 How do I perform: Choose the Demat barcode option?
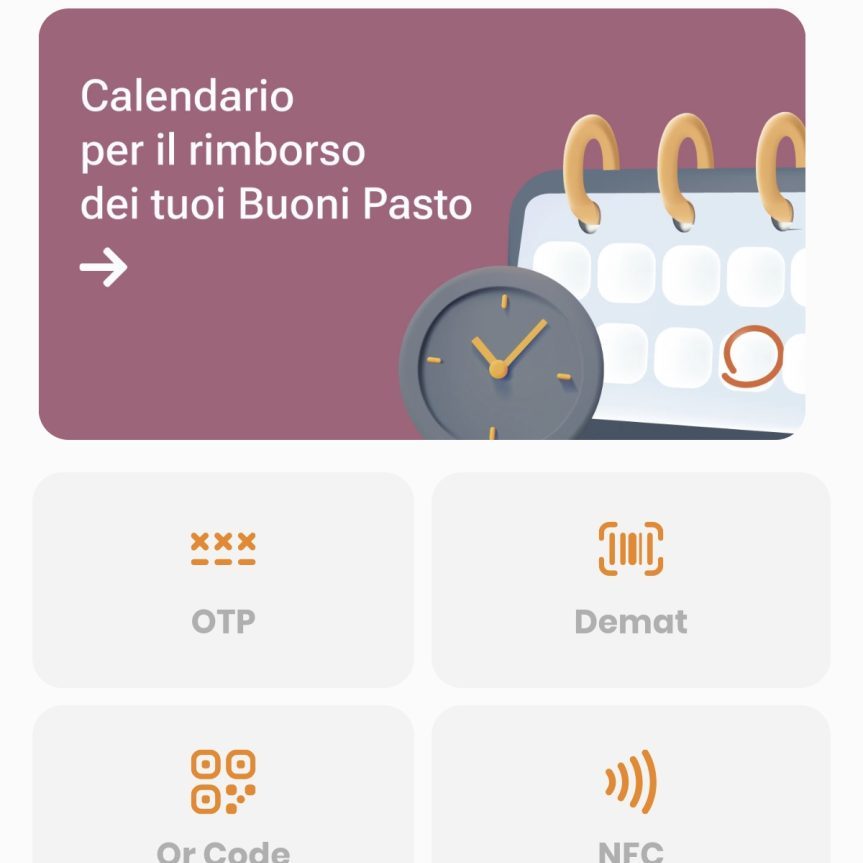point(630,580)
